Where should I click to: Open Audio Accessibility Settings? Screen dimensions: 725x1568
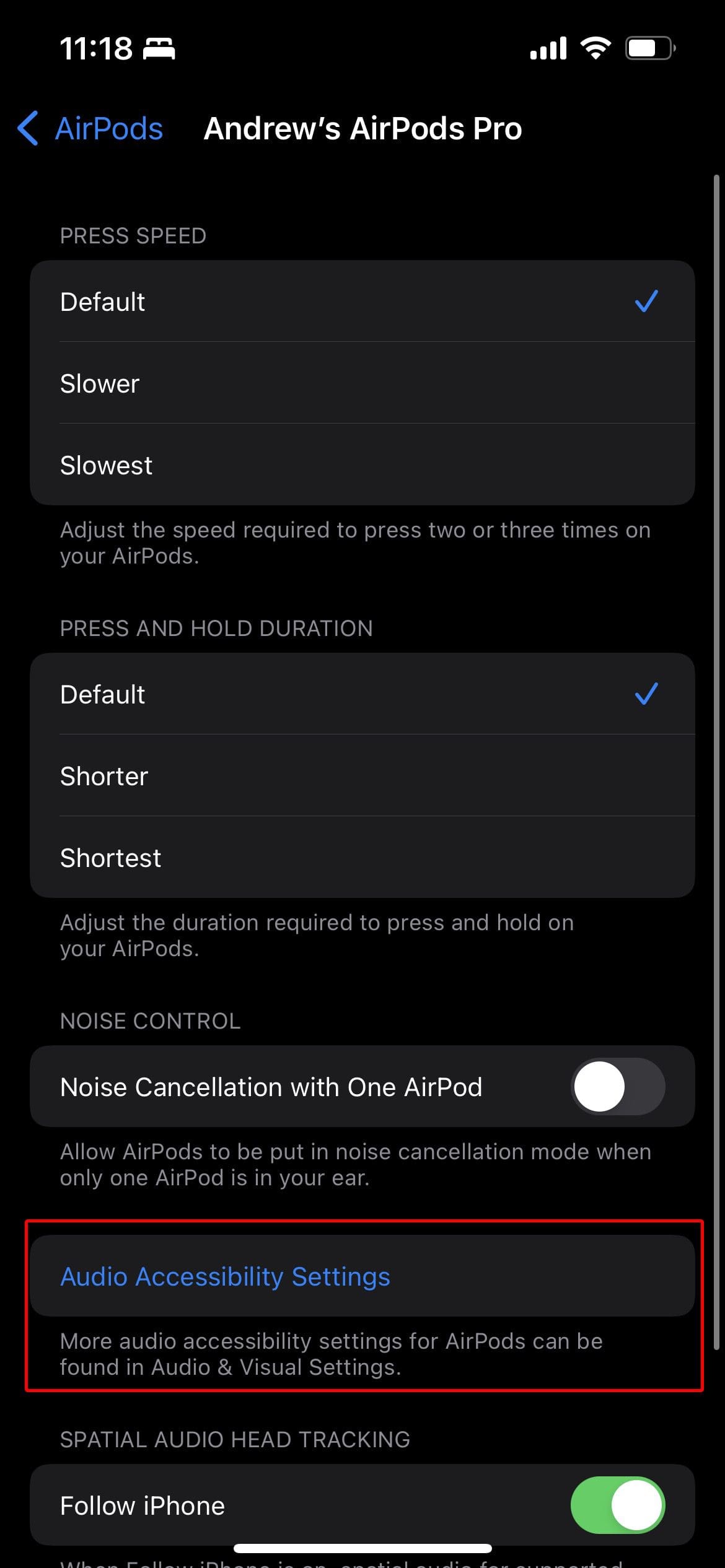(362, 1276)
